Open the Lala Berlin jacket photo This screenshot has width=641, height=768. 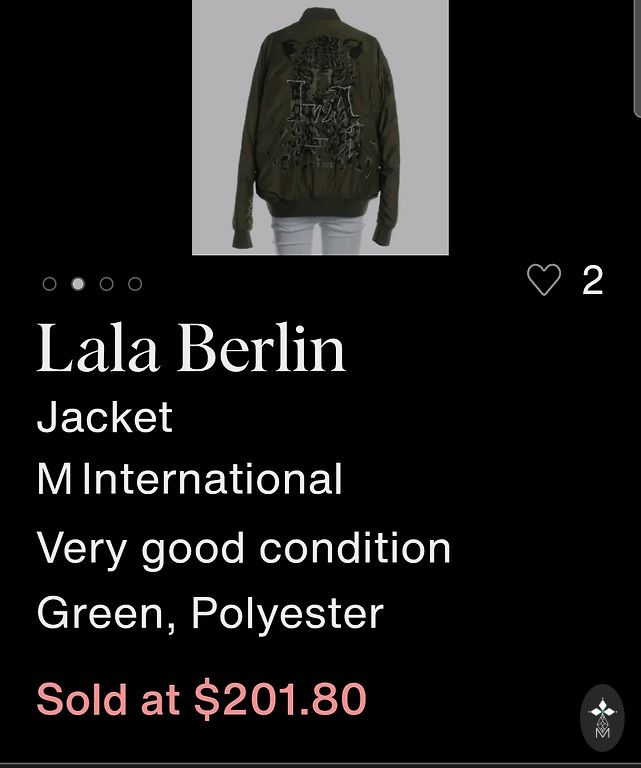point(320,127)
